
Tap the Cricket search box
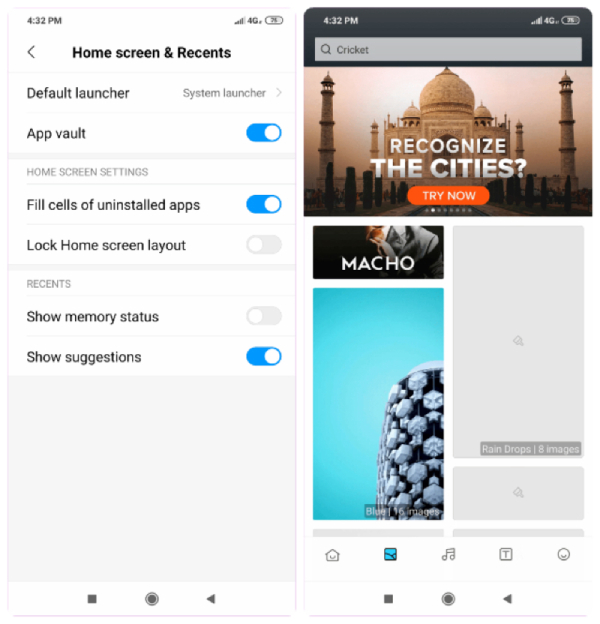448,49
